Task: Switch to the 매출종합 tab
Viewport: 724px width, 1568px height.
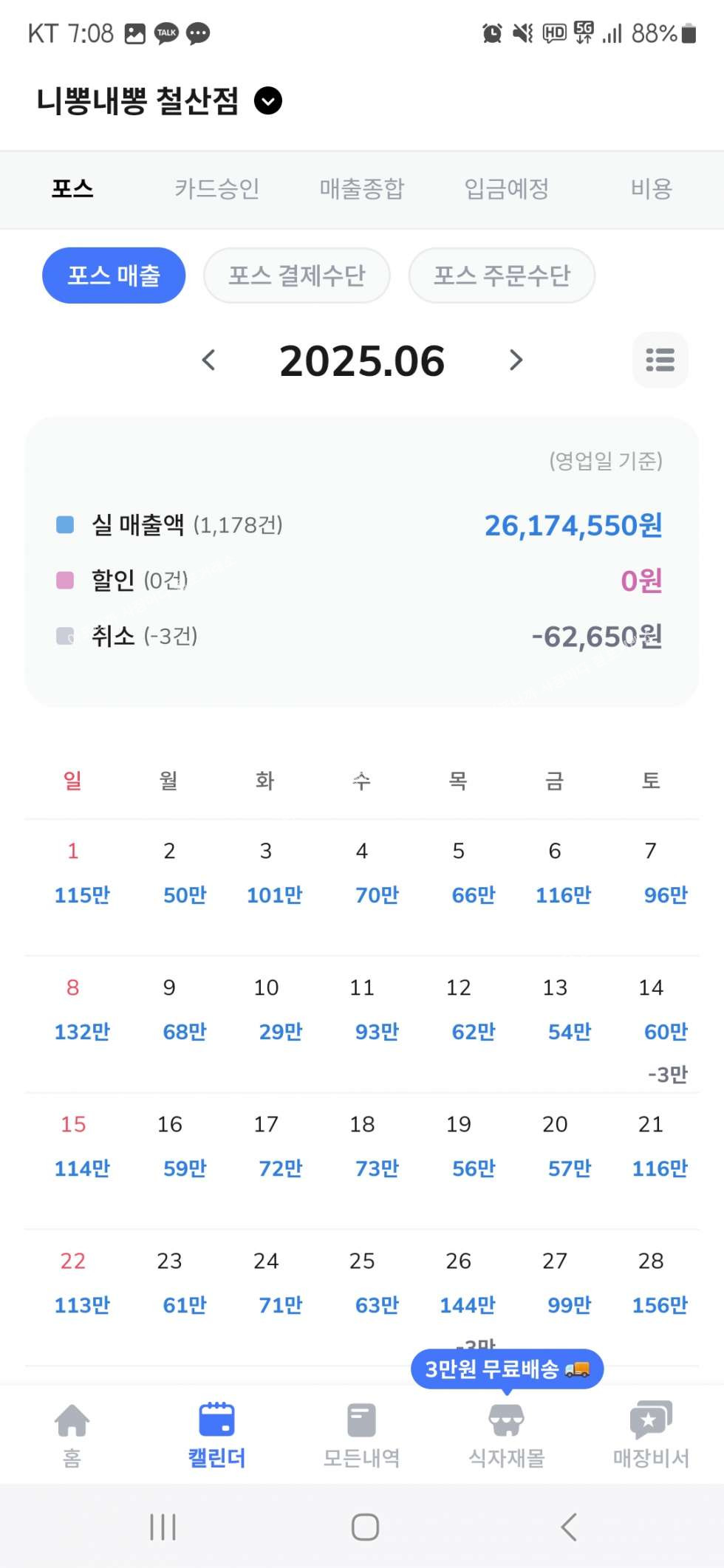Action: [361, 188]
